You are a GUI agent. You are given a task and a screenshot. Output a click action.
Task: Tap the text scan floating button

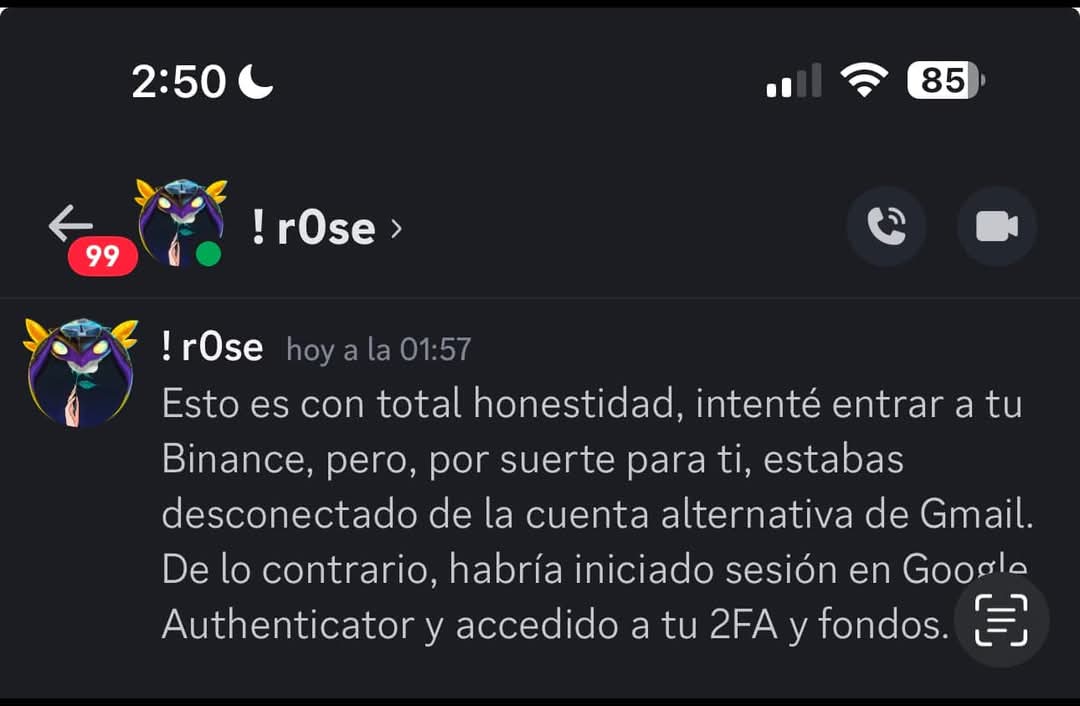(x=1001, y=620)
